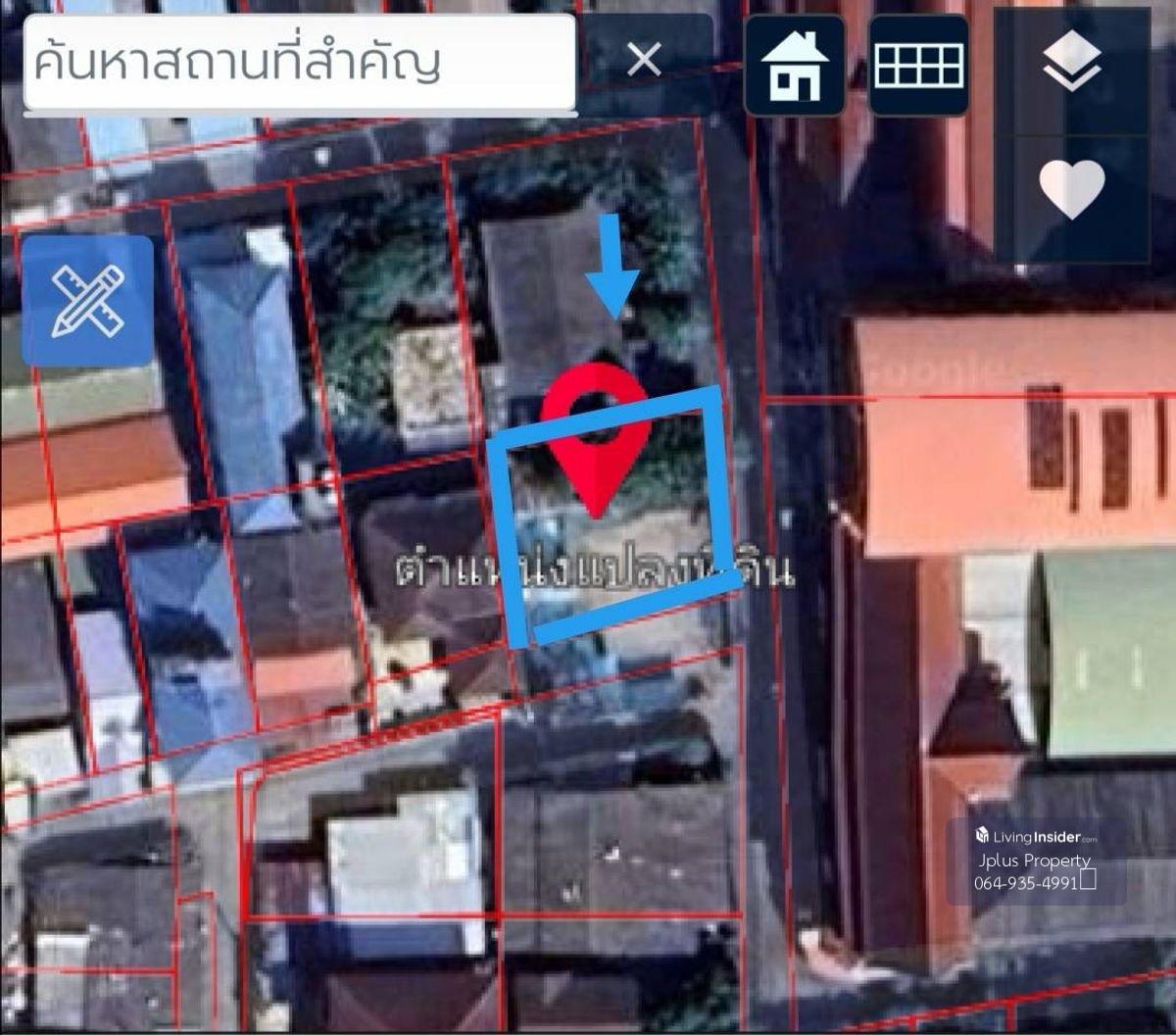Open the grid table icon
The width and height of the screenshot is (1176, 1035).
918,66
